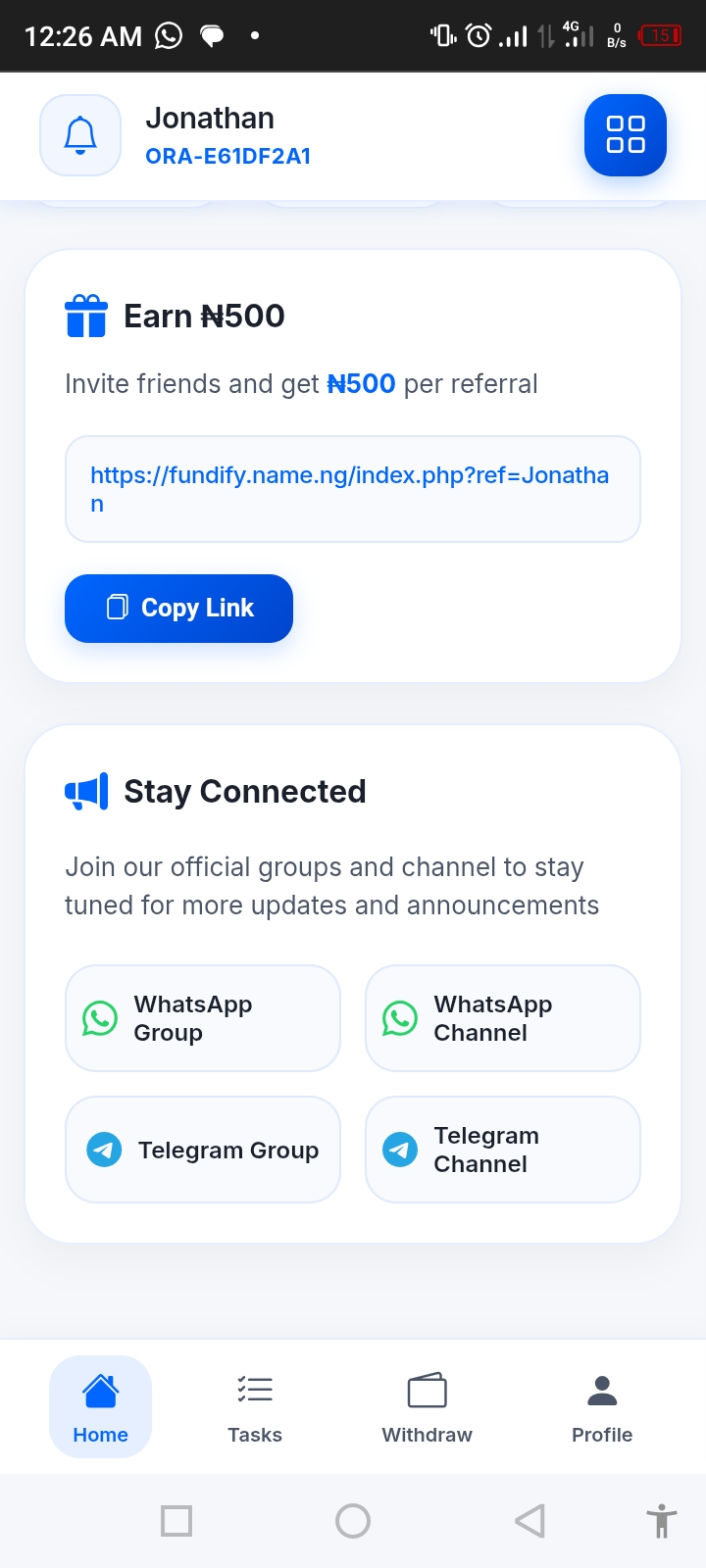The height and width of the screenshot is (1568, 706).
Task: Open the Withdraw tab
Action: click(427, 1406)
